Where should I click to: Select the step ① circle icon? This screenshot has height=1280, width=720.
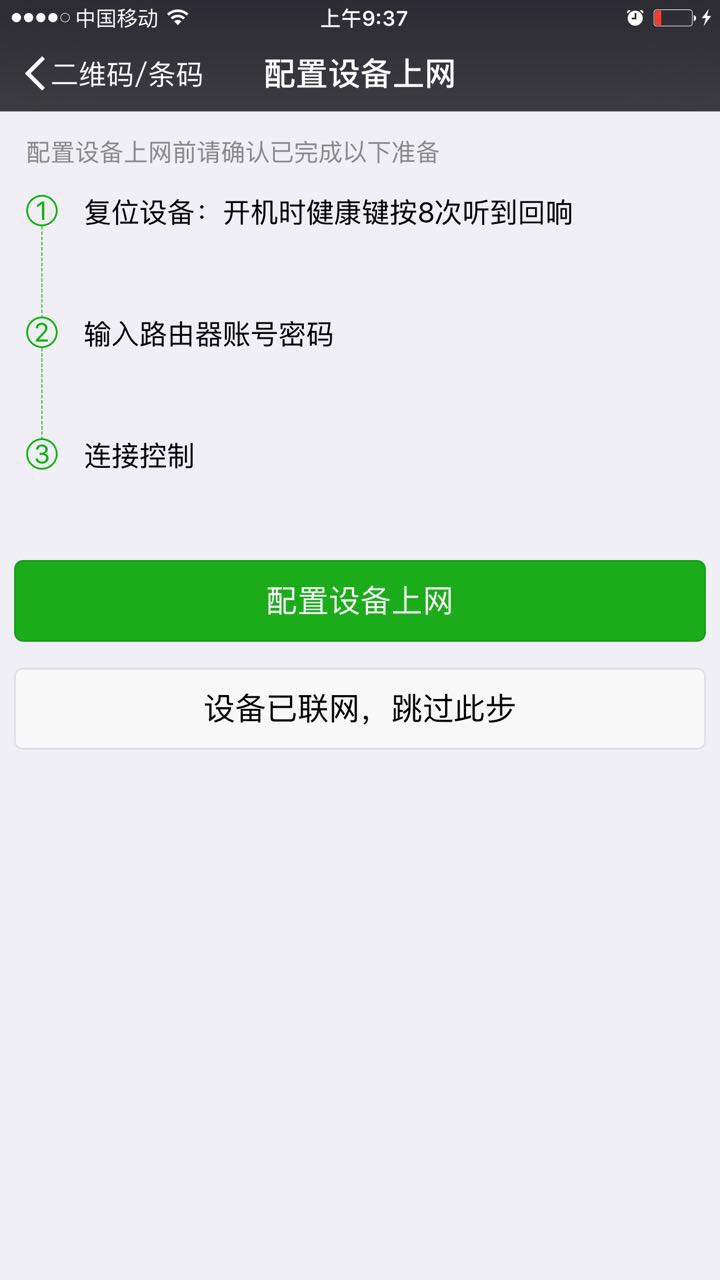[x=41, y=212]
